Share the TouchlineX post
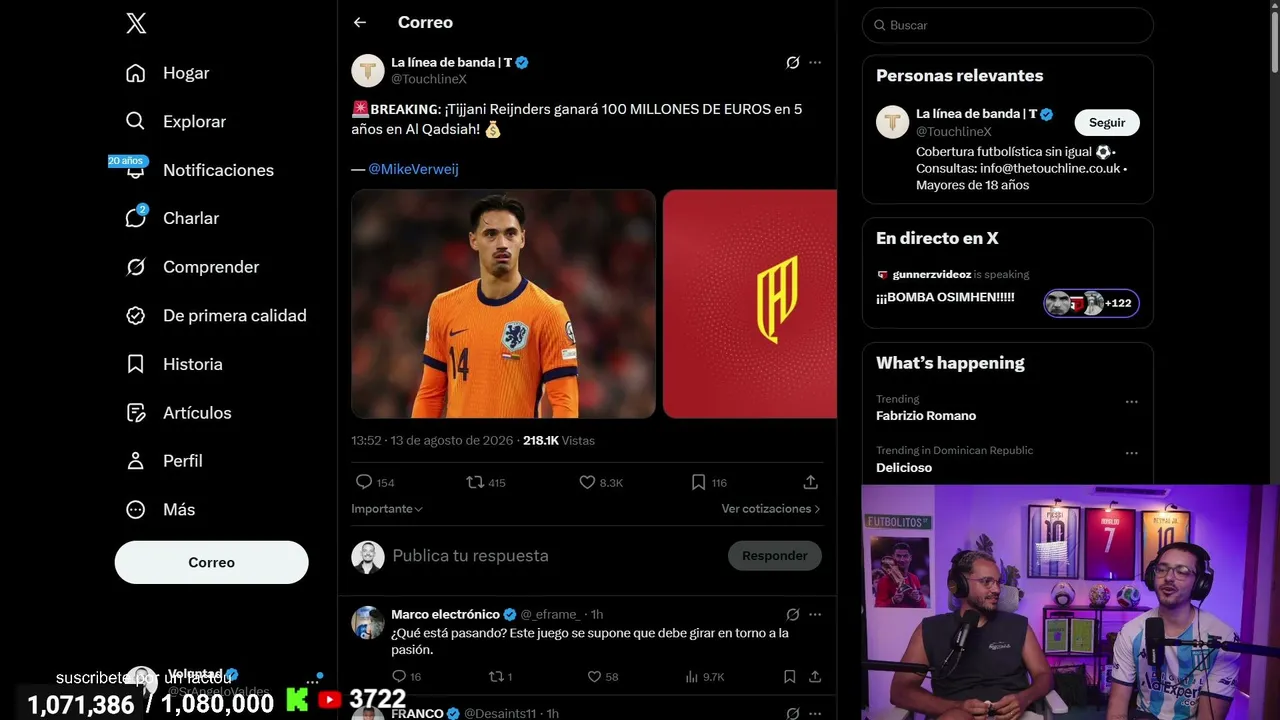Viewport: 1280px width, 720px height. 811,482
